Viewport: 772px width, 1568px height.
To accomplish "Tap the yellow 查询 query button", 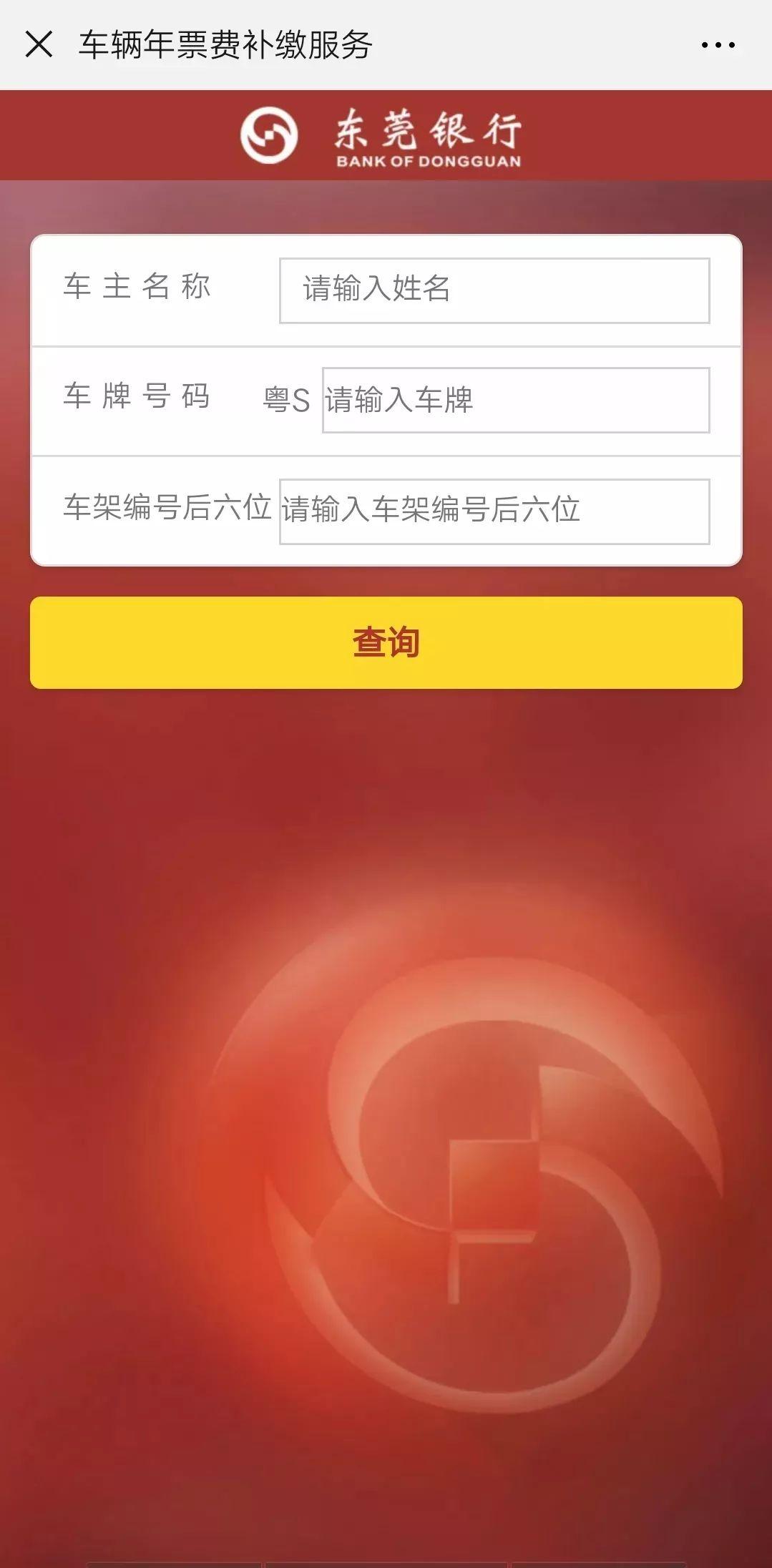I will [x=386, y=642].
